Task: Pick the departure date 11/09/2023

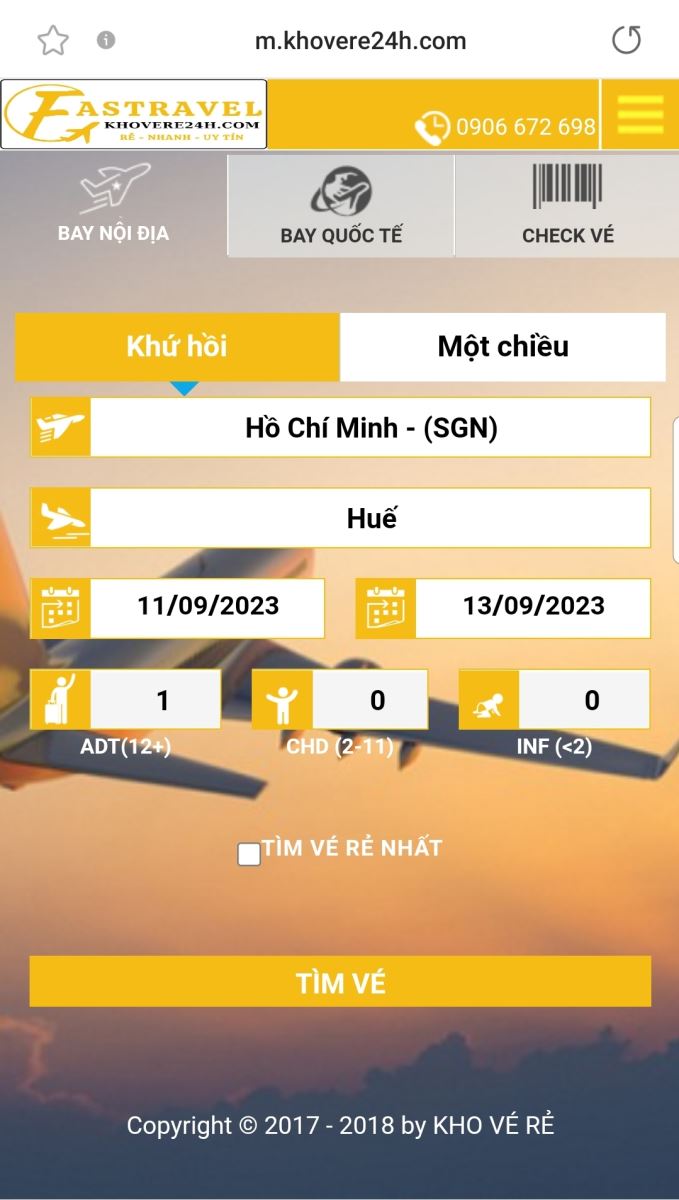Action: 207,607
